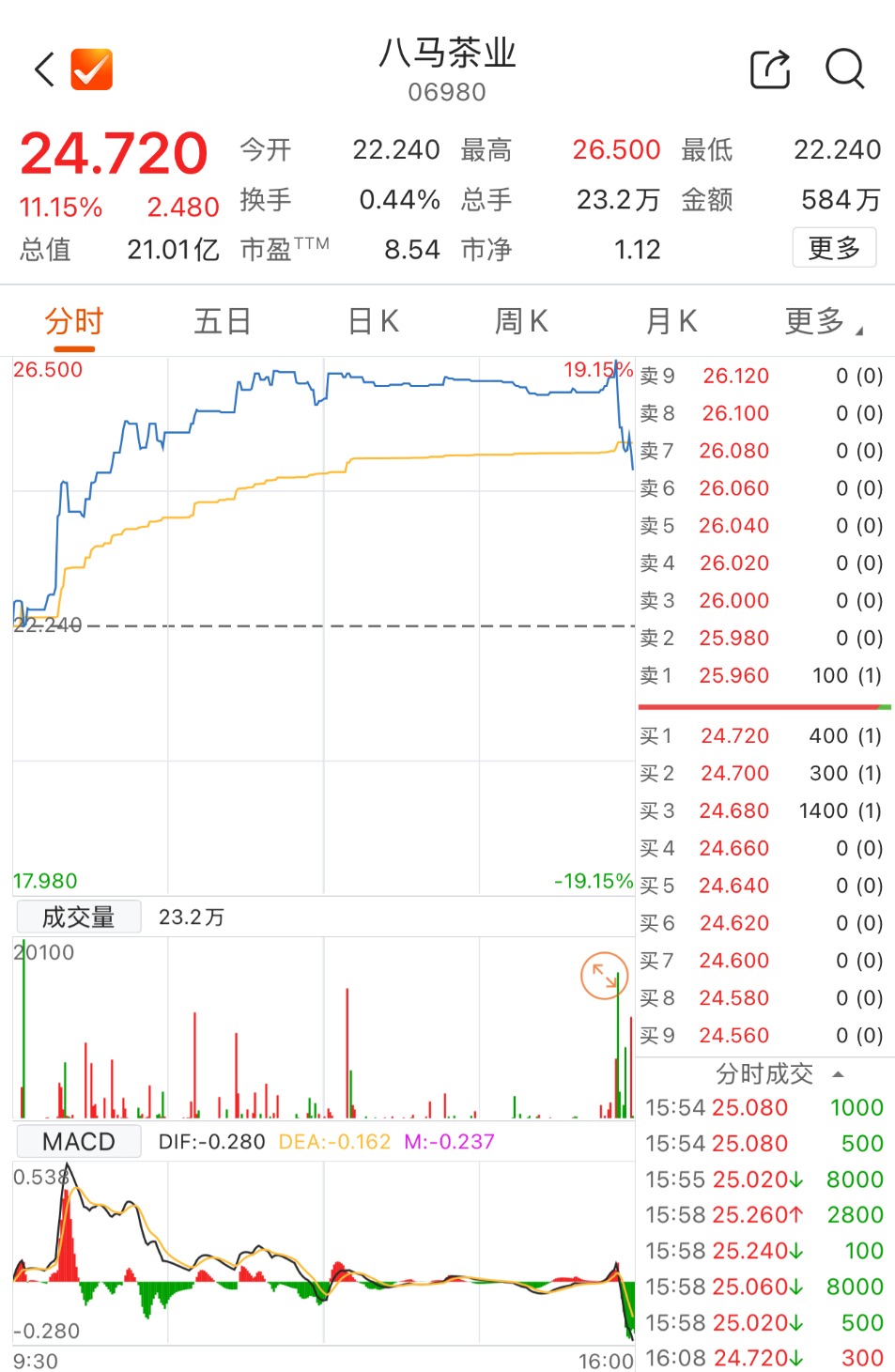
Task: Switch to the 月K chart tab
Action: coord(671,321)
